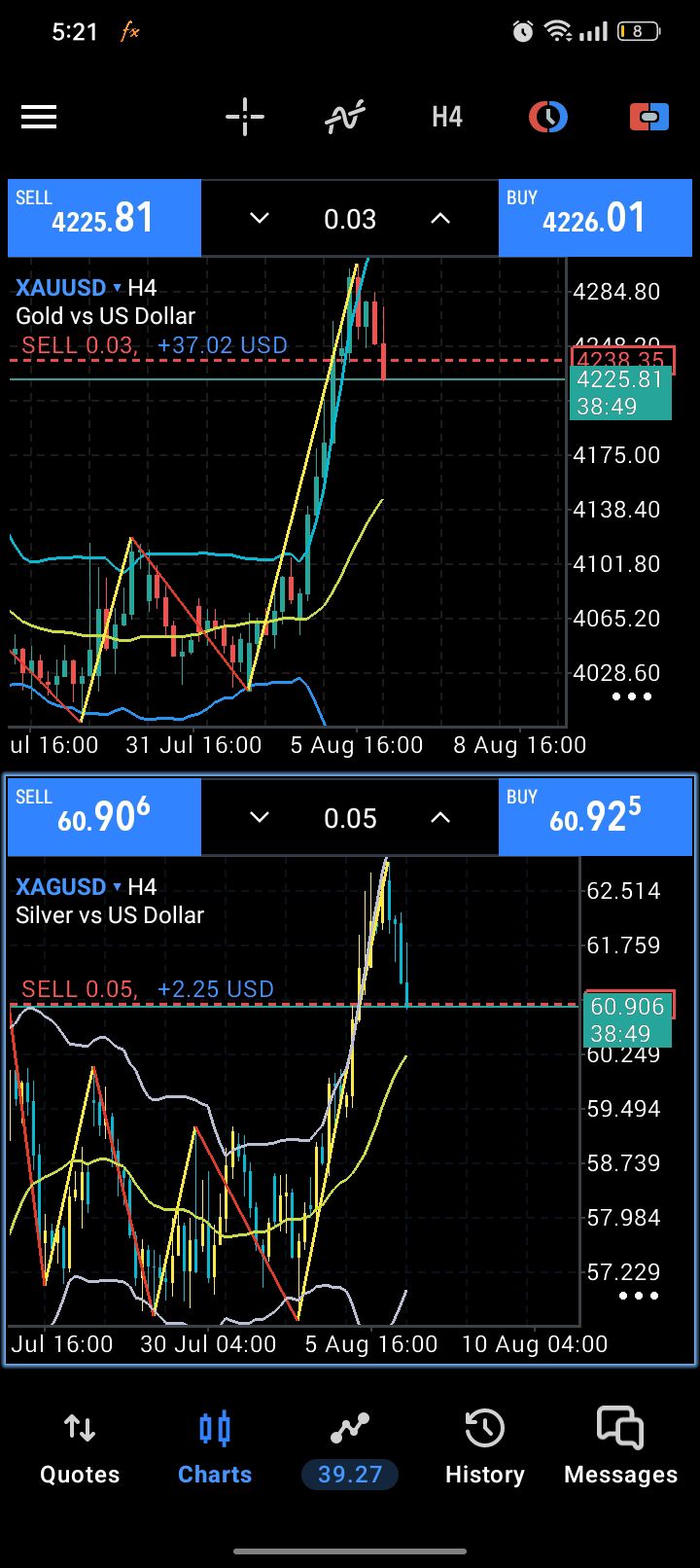Tap SELL 4225.81 on XAUUSD
Image resolution: width=700 pixels, height=1568 pixels.
[x=104, y=218]
